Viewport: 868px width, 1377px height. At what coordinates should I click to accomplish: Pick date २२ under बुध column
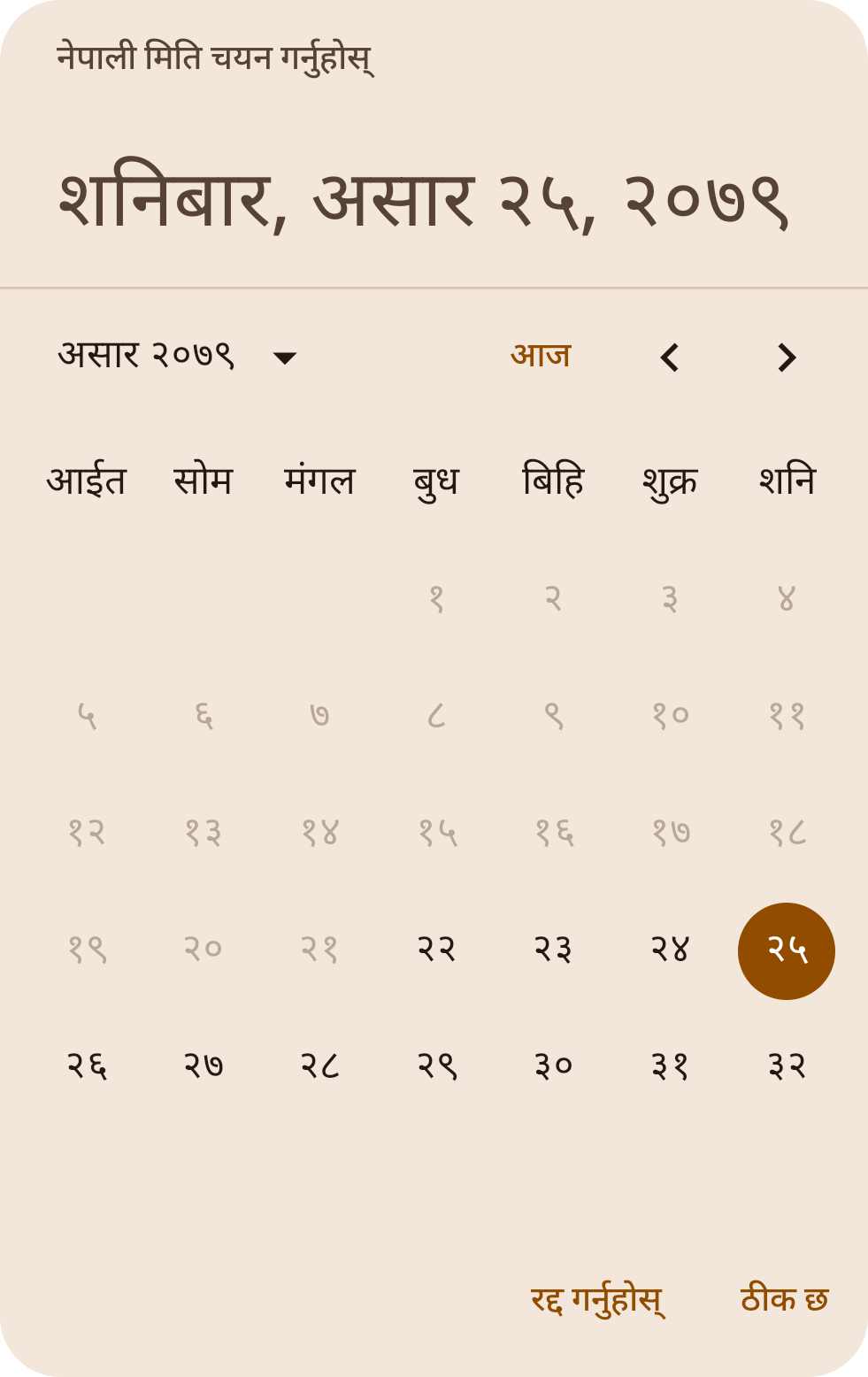coord(436,950)
